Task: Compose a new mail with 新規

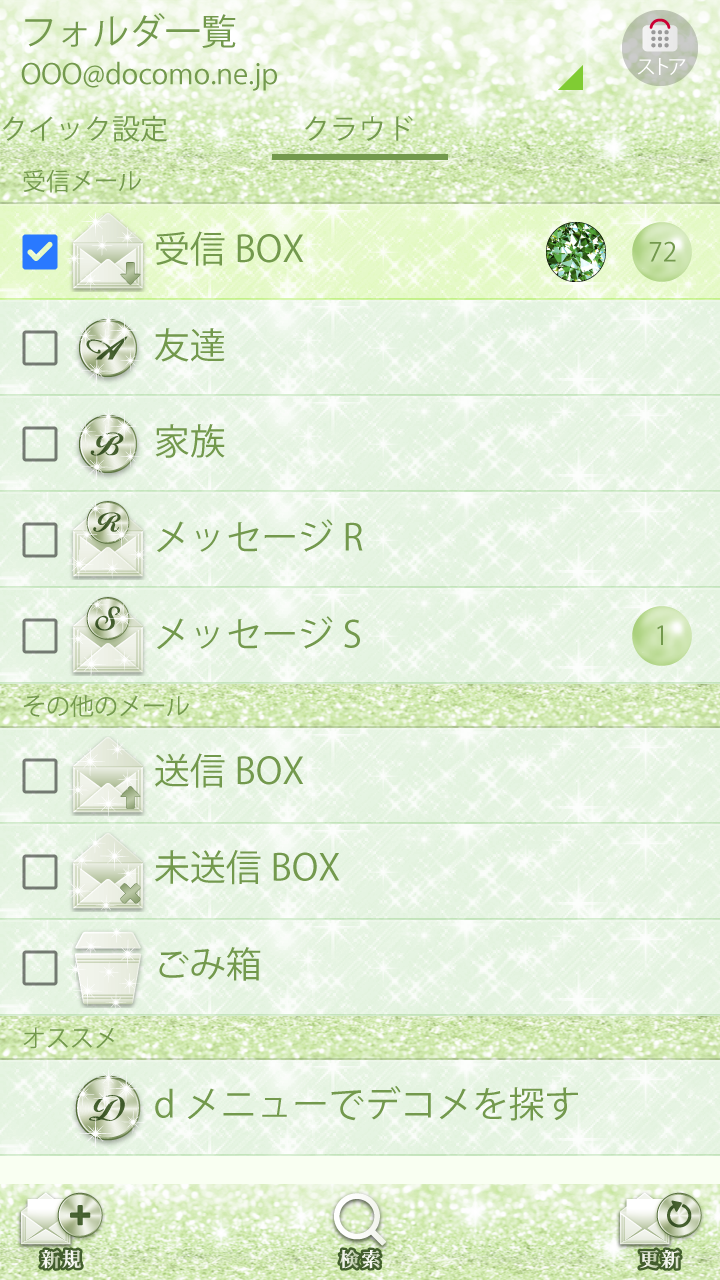Action: click(x=61, y=1231)
